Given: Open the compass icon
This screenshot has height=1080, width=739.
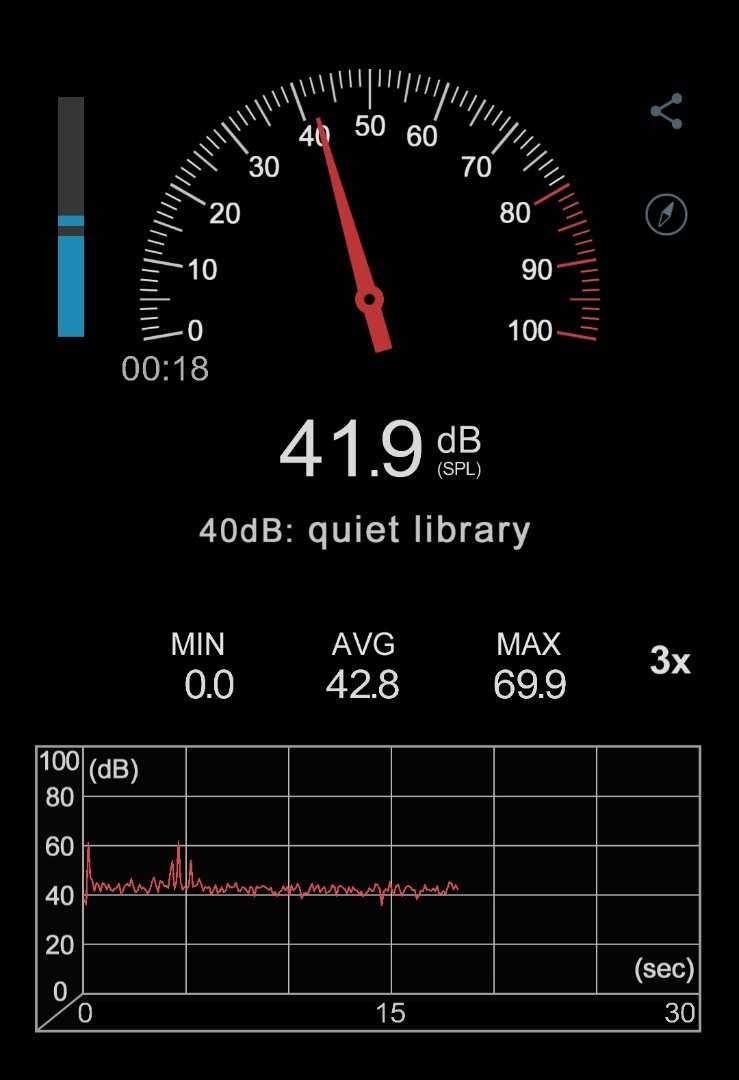Looking at the screenshot, I should 666,214.
